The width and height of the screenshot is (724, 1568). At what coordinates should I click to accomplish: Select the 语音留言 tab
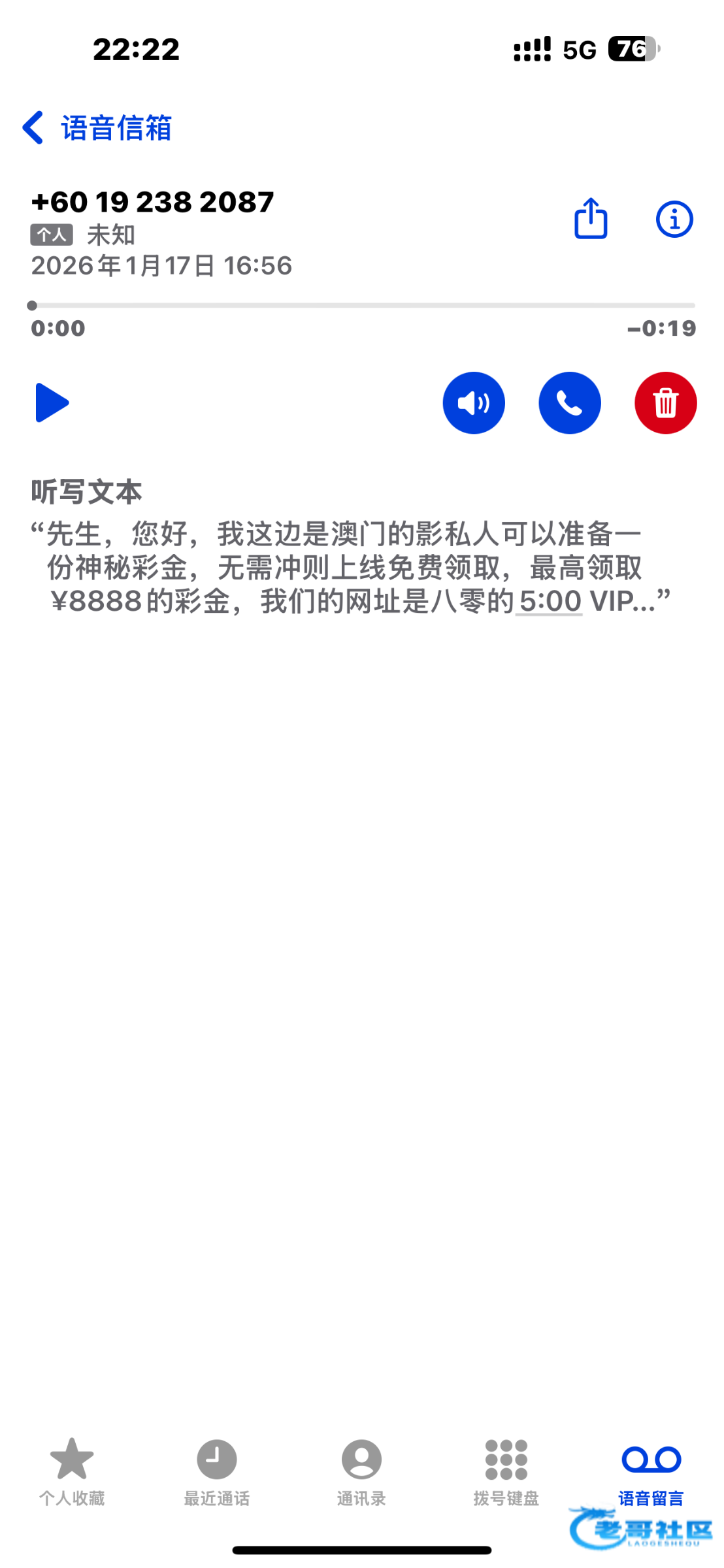coord(651,1470)
